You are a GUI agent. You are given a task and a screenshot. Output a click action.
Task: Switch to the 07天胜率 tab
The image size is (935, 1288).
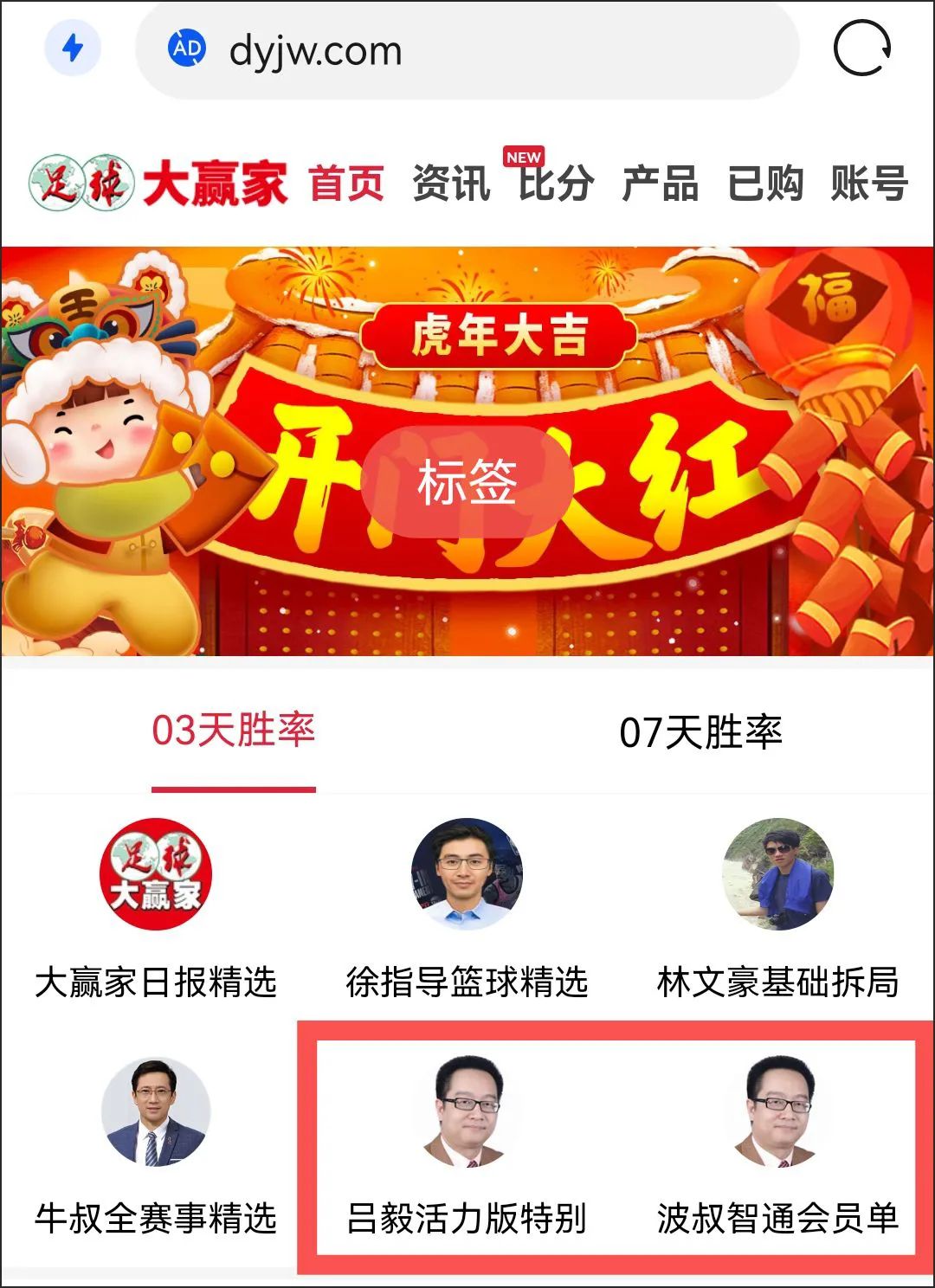700,733
